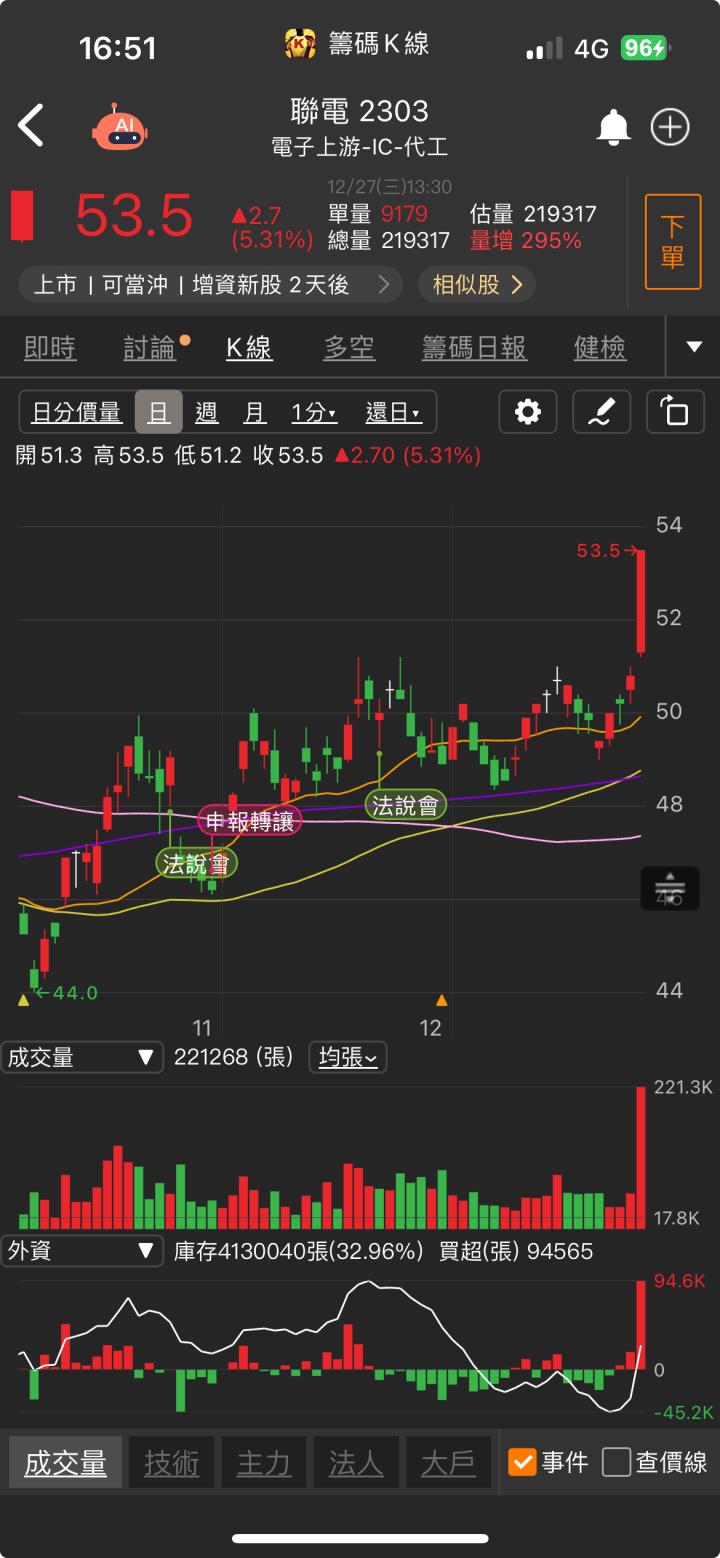Switch to the 多空 tab

(x=349, y=348)
